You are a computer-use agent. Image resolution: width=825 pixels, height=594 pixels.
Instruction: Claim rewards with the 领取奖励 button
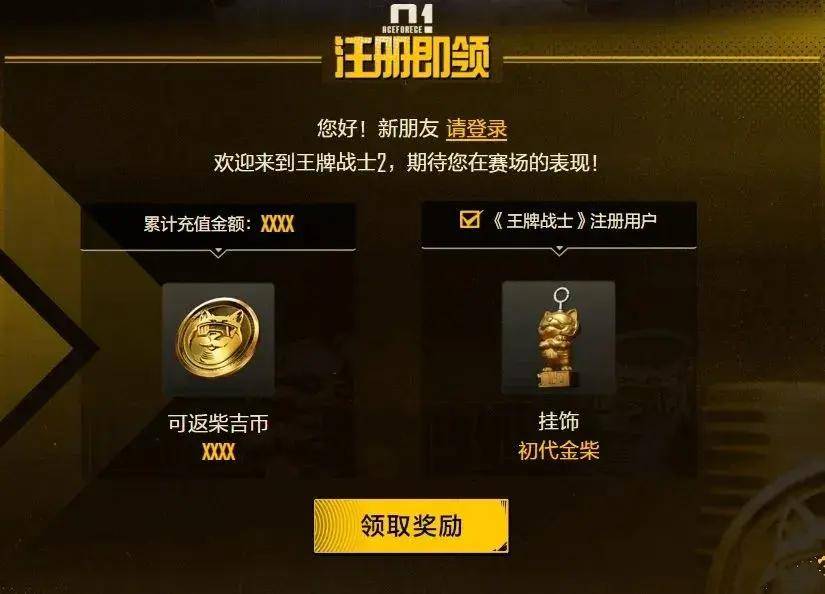pyautogui.click(x=411, y=526)
